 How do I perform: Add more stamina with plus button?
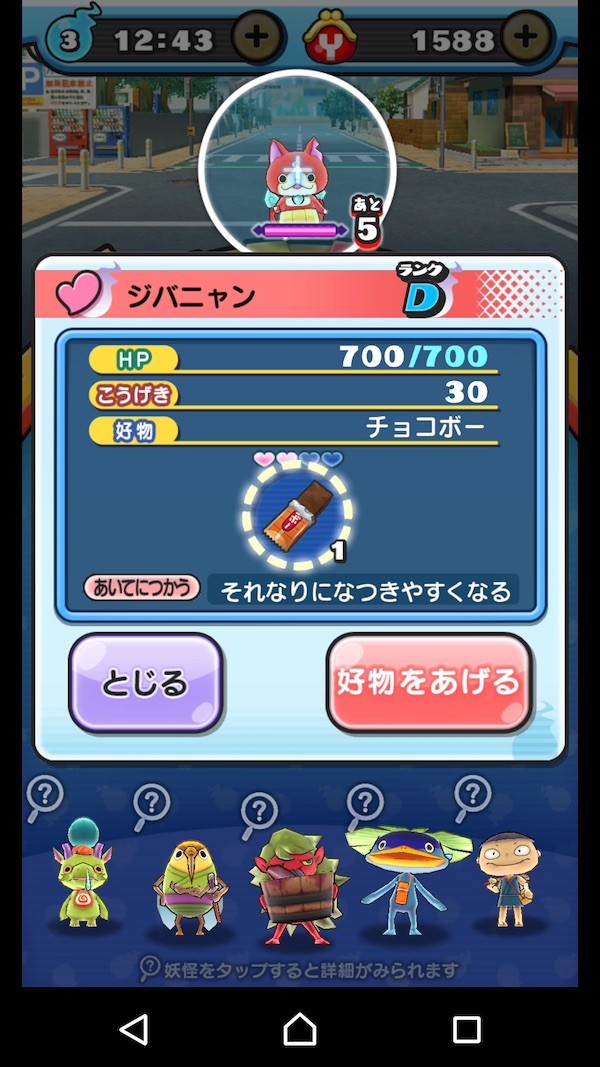257,39
